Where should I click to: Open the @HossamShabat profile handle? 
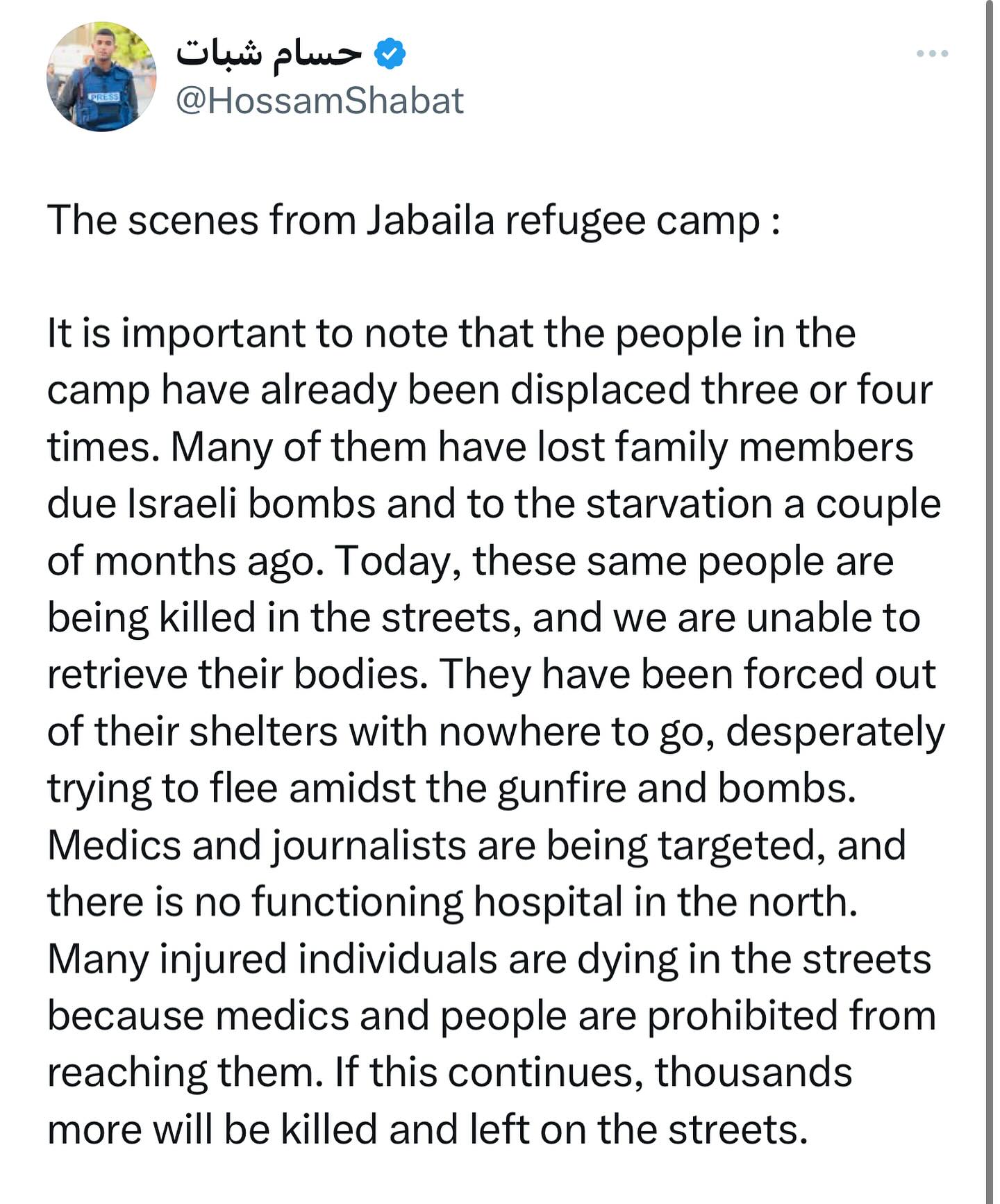(x=319, y=101)
